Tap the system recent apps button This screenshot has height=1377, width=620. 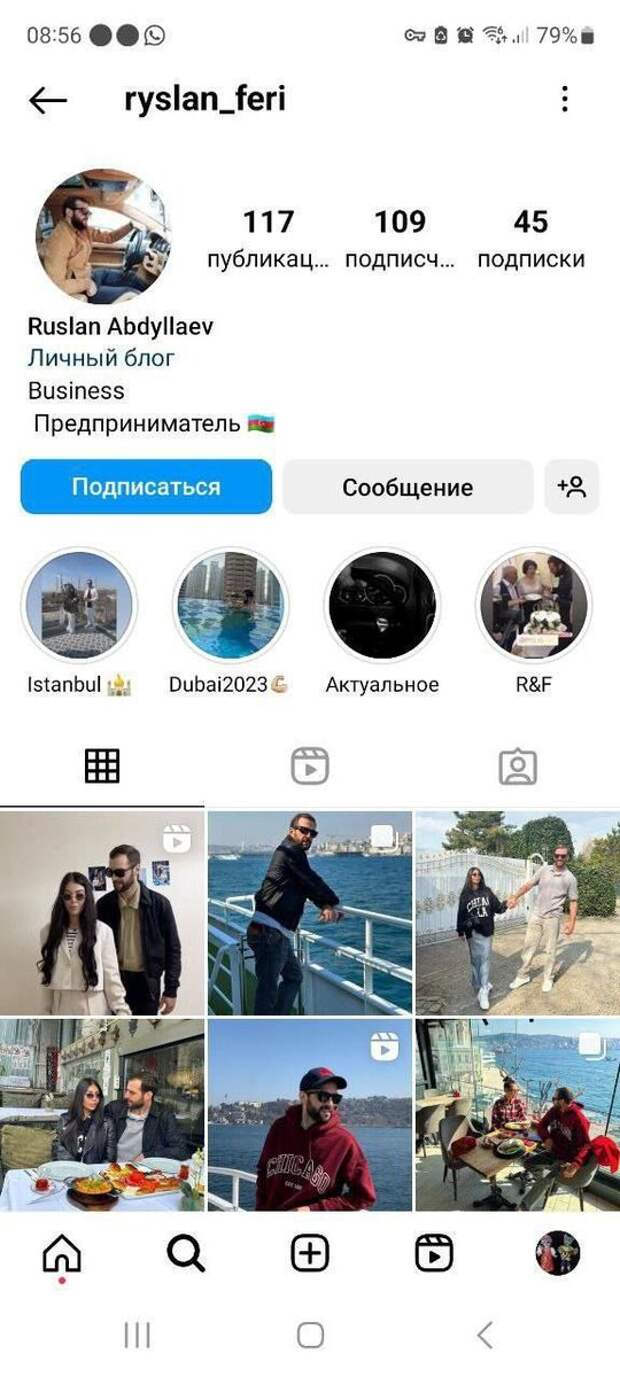click(x=136, y=1334)
